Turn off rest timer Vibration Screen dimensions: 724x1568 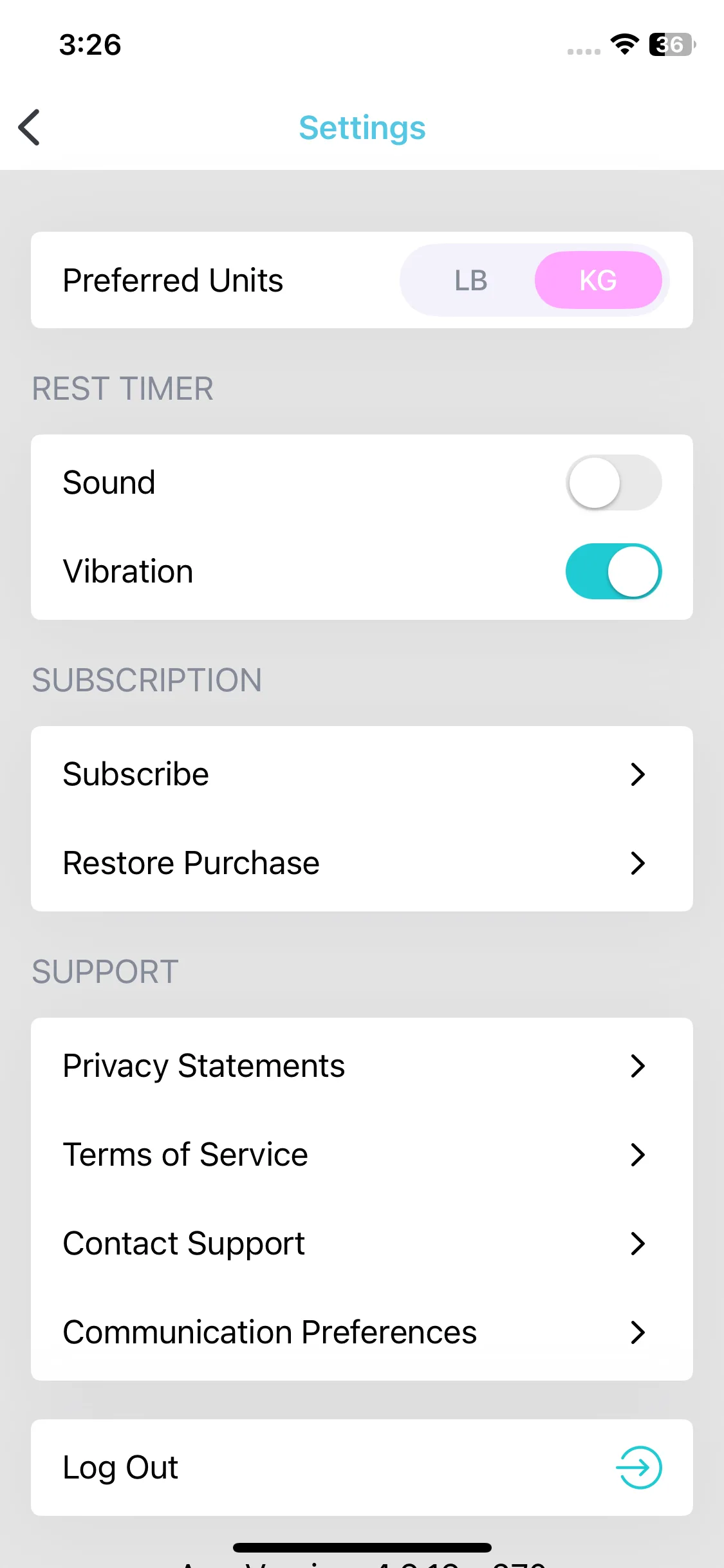613,572
